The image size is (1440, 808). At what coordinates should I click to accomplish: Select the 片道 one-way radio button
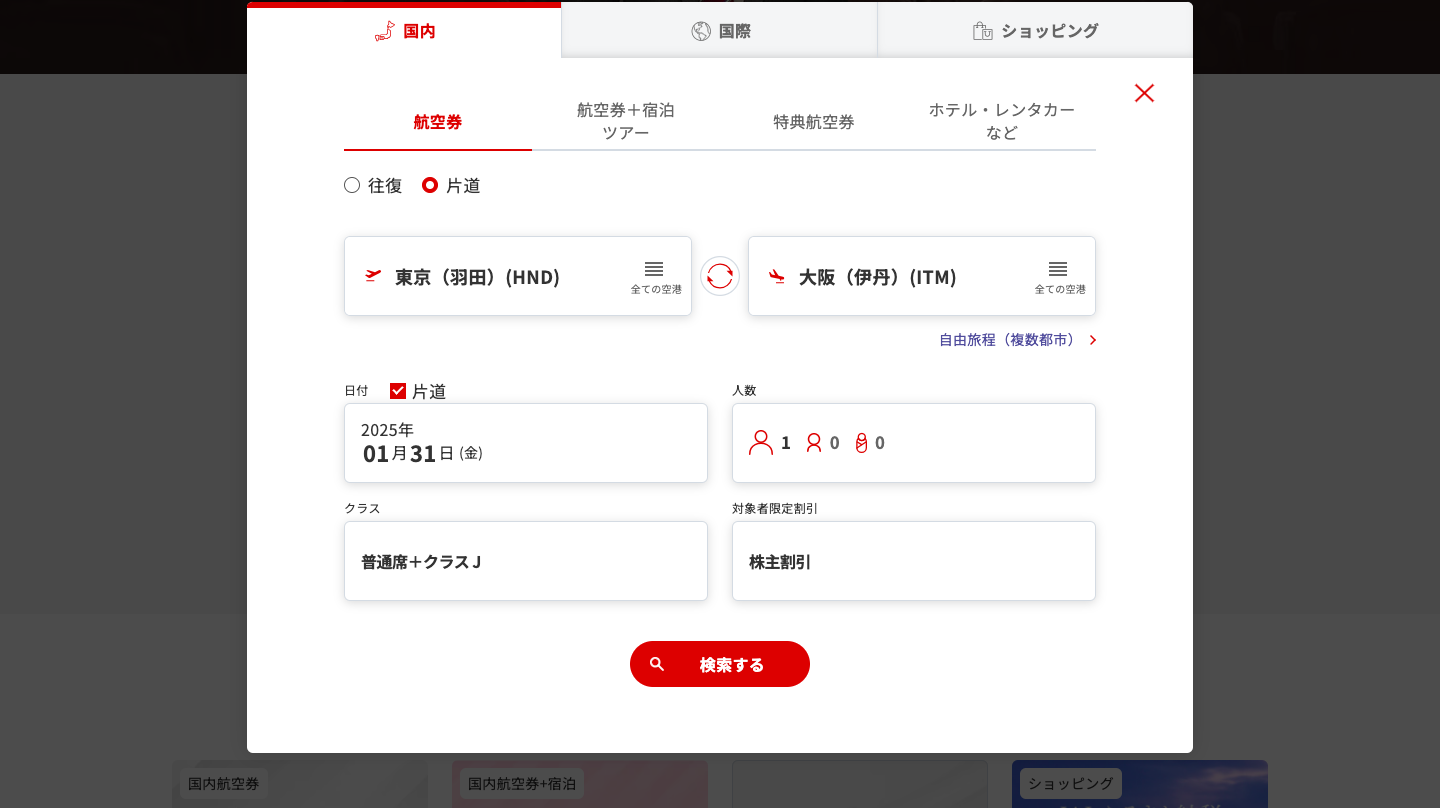[430, 185]
